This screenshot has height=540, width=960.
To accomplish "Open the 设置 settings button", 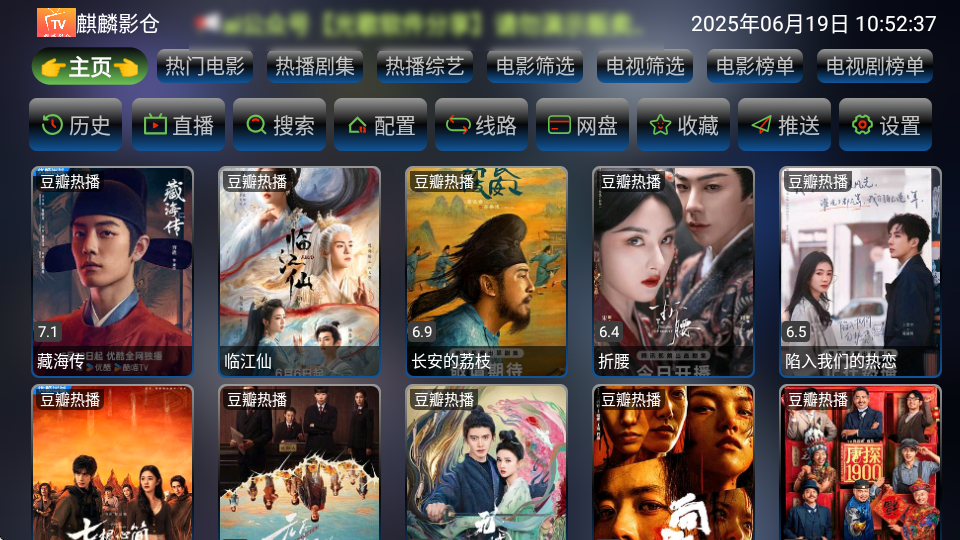I will coord(886,125).
